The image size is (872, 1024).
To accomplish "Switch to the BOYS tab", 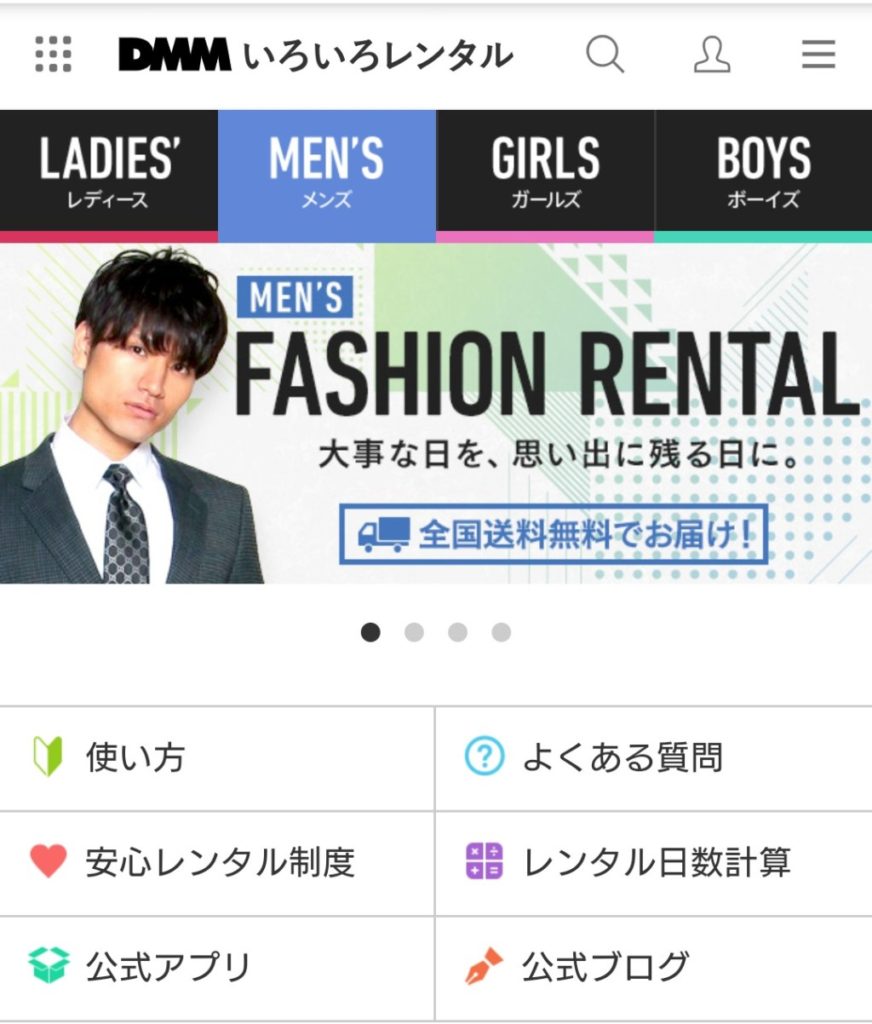I will [763, 172].
